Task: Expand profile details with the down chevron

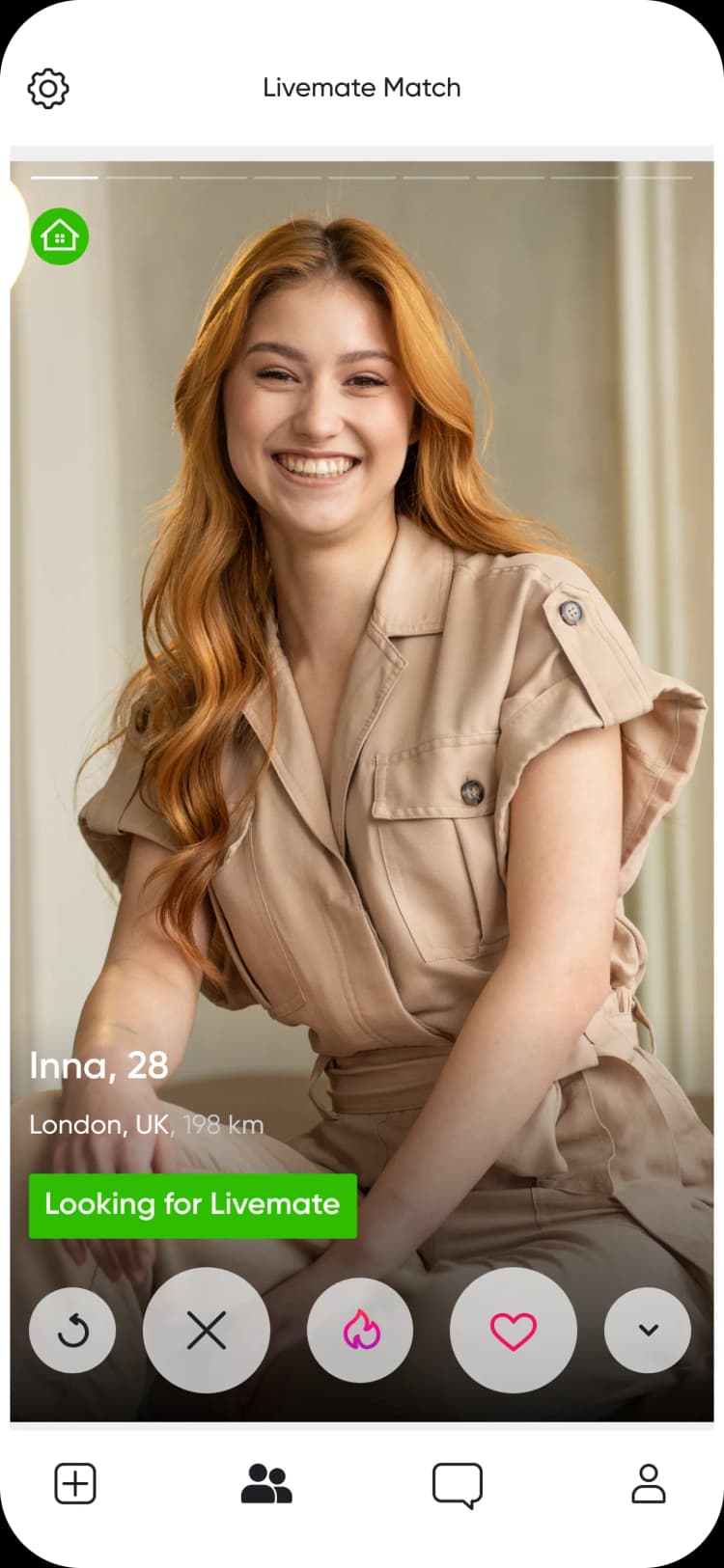Action: pos(647,1330)
